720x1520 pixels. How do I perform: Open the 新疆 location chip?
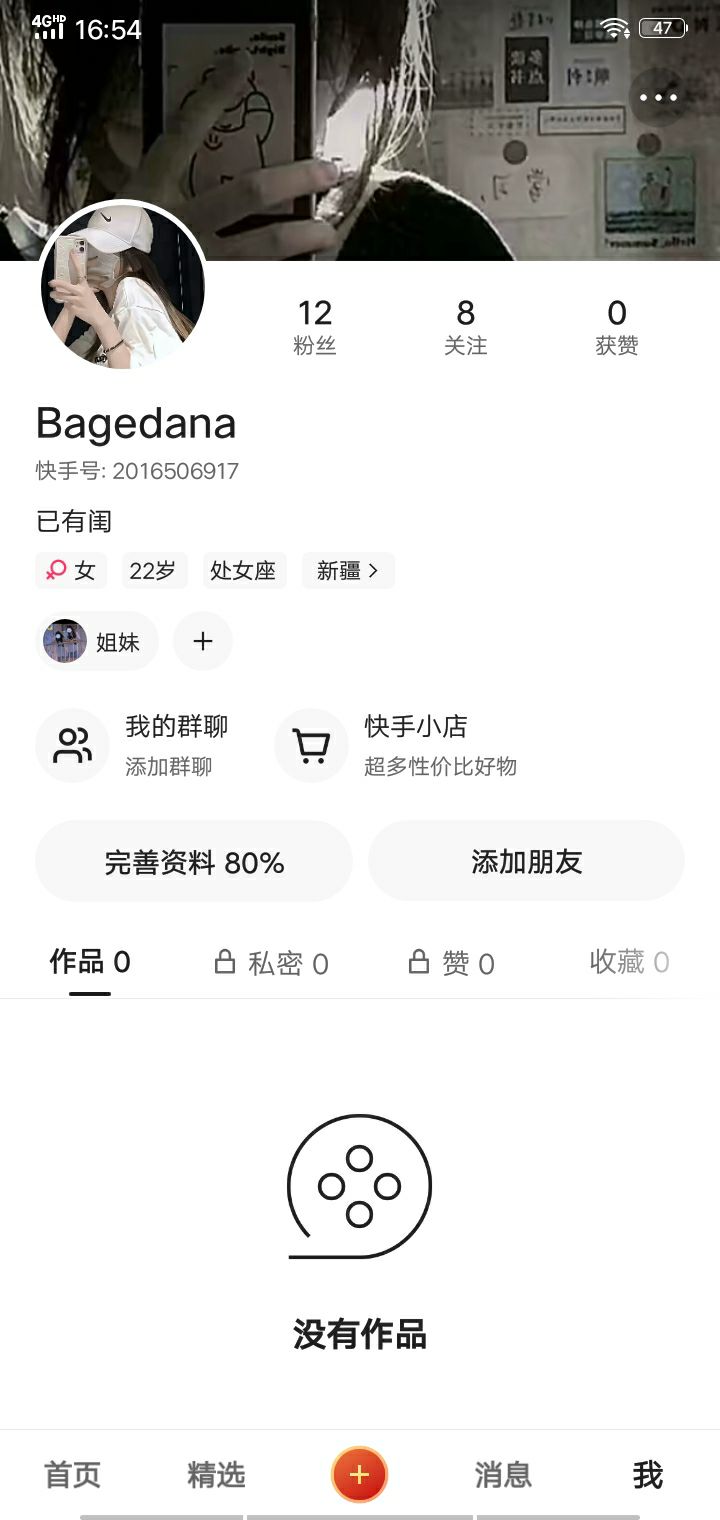click(347, 571)
